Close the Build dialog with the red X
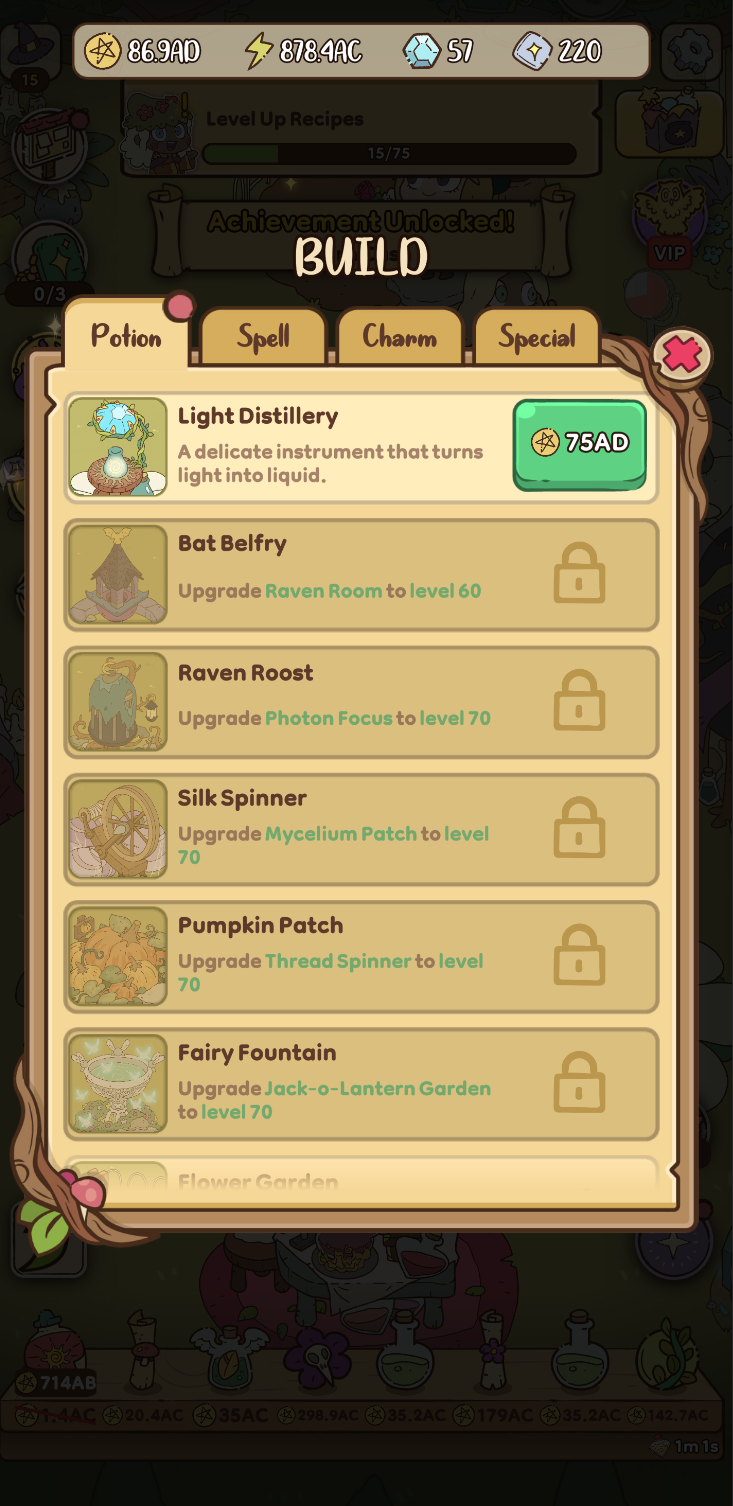The width and height of the screenshot is (733, 1506). click(x=682, y=355)
